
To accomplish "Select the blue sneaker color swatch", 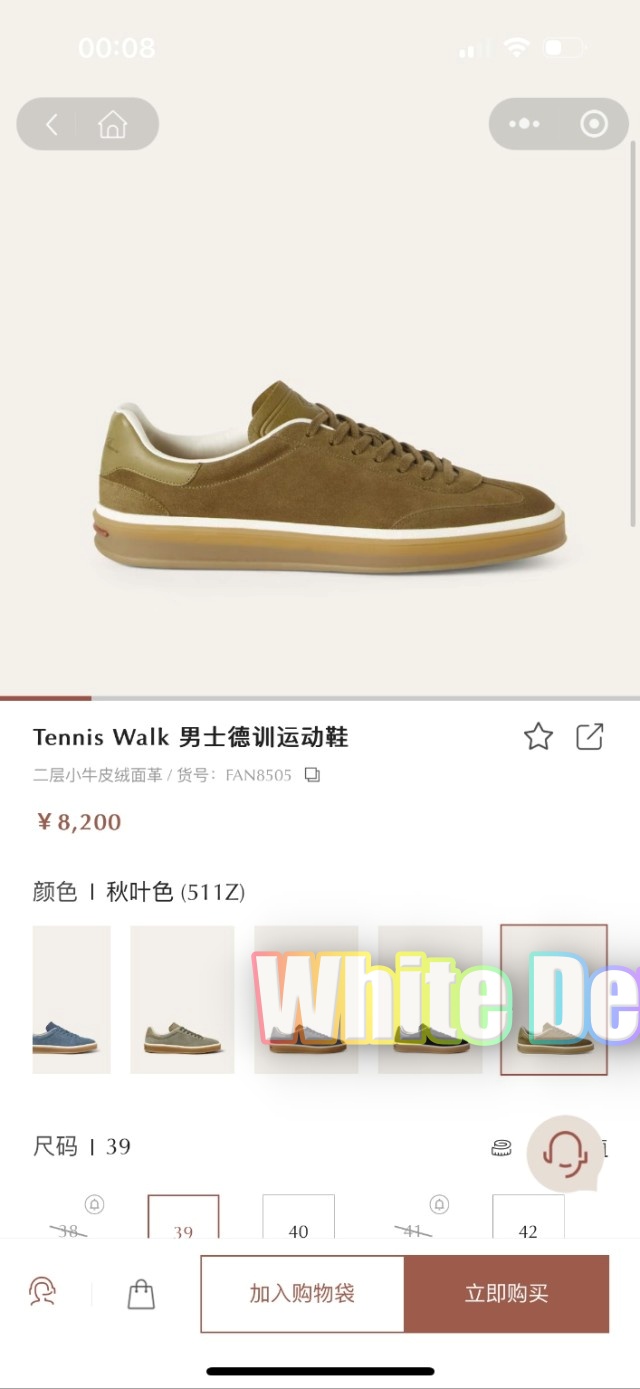I will click(70, 1000).
